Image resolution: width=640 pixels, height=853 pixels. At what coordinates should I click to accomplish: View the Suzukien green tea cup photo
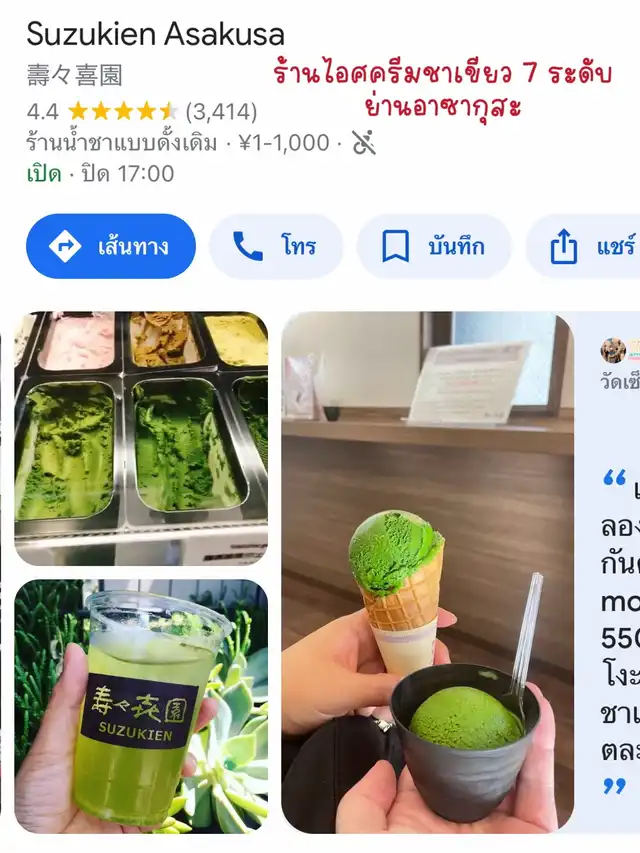click(x=141, y=706)
